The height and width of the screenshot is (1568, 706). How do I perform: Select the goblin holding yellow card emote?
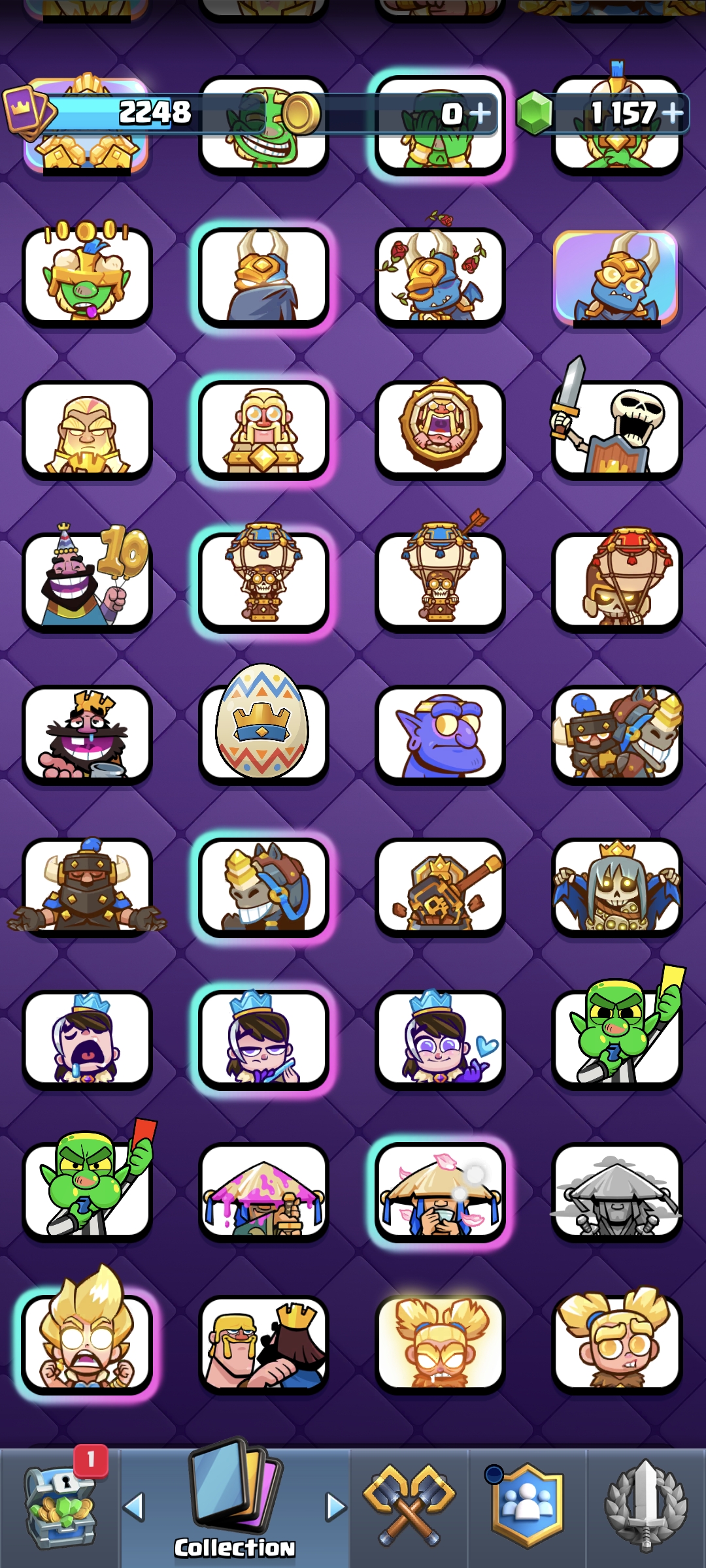tap(616, 1032)
